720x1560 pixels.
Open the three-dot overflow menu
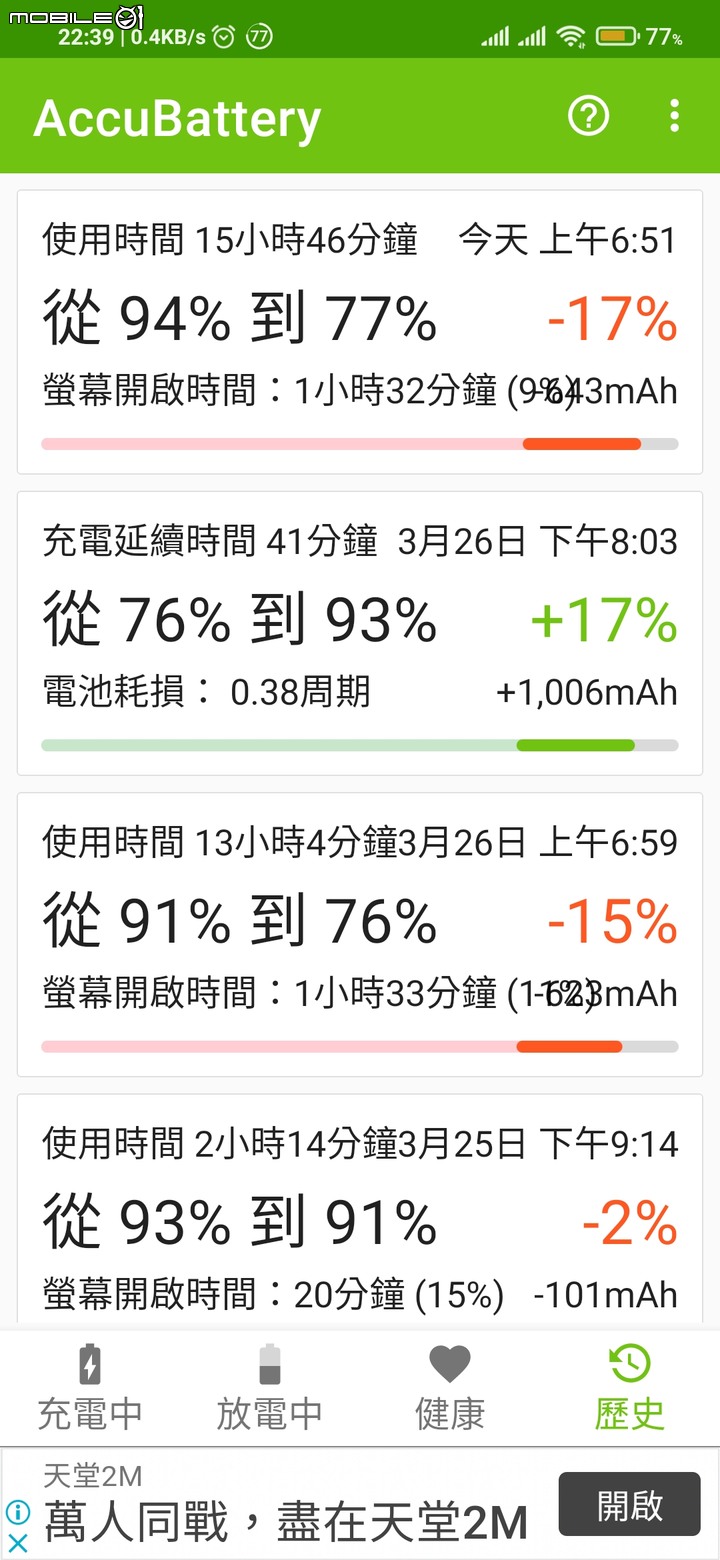(675, 116)
